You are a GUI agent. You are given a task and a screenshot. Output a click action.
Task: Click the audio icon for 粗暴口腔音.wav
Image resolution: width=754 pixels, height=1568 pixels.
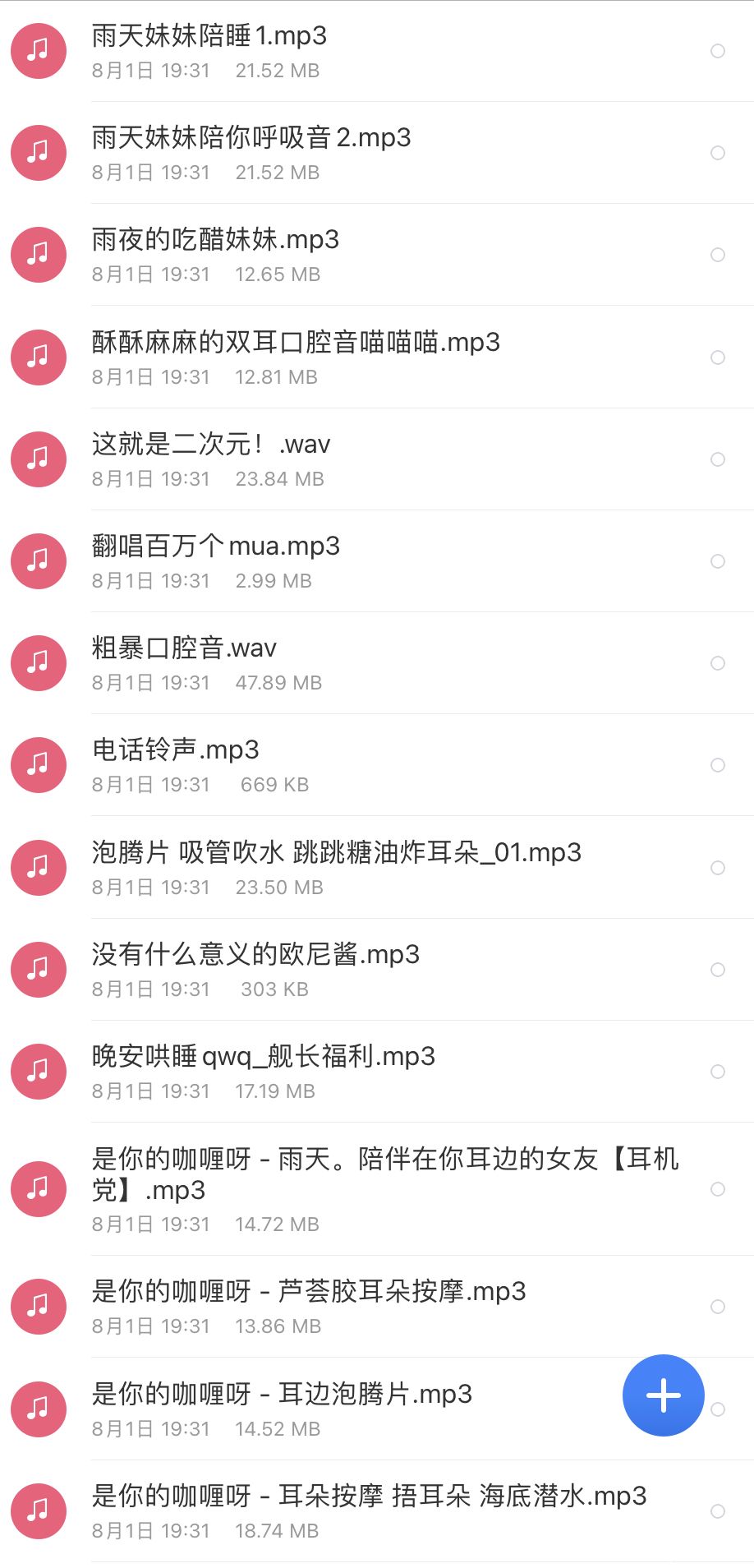[x=38, y=663]
